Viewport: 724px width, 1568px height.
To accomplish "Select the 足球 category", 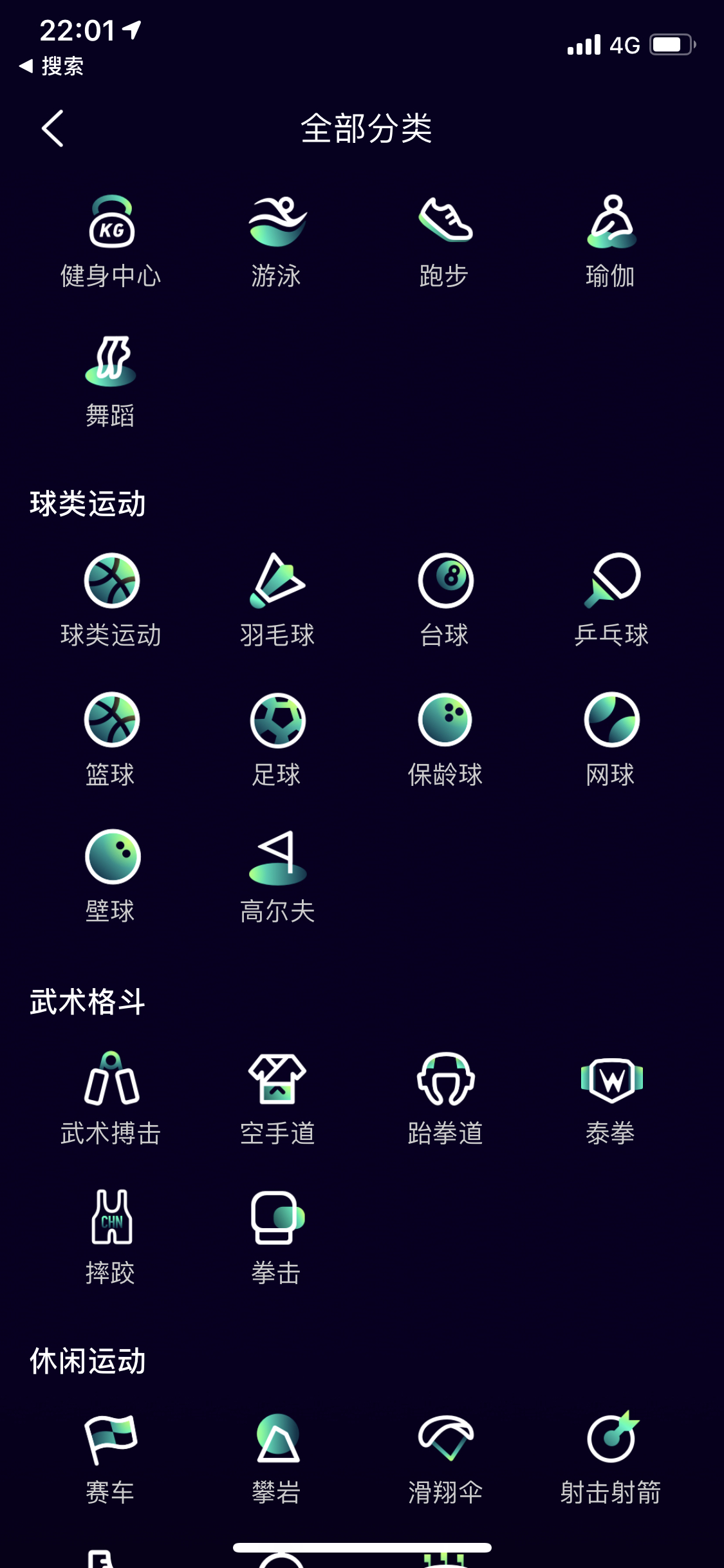I will click(x=277, y=740).
